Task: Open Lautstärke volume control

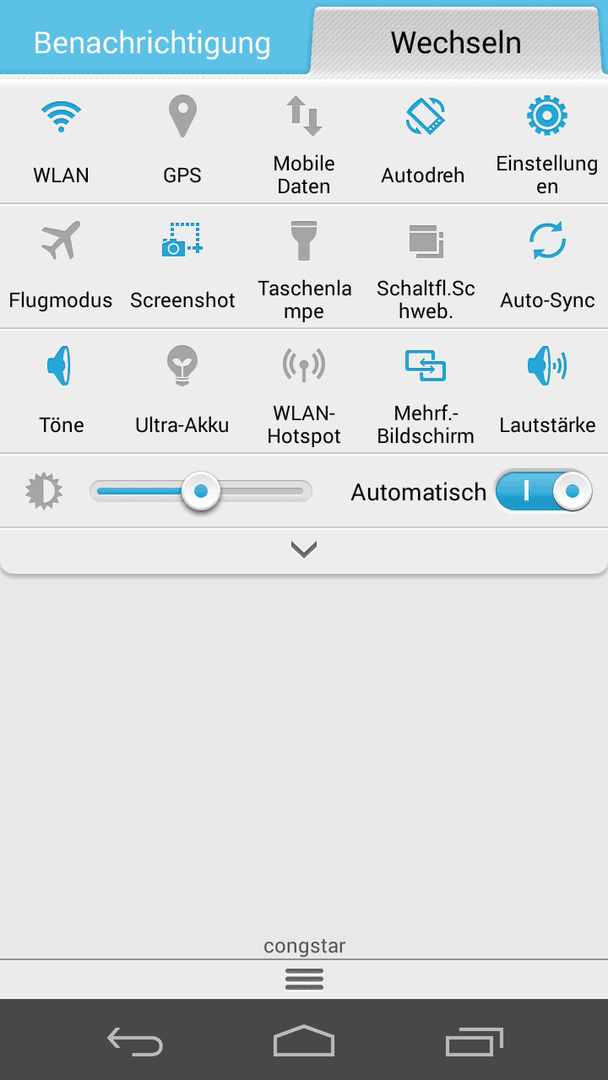Action: pyautogui.click(x=547, y=392)
